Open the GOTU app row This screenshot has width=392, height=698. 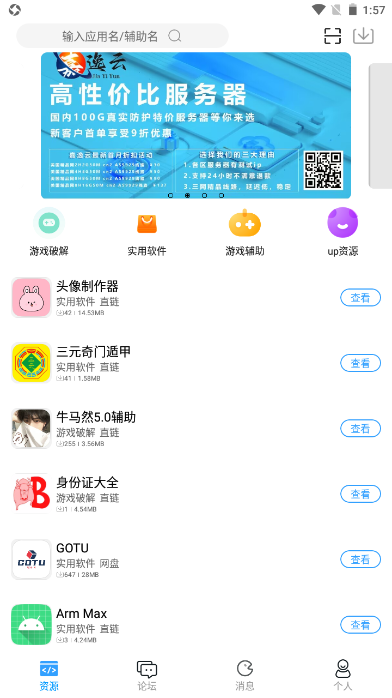(196, 559)
